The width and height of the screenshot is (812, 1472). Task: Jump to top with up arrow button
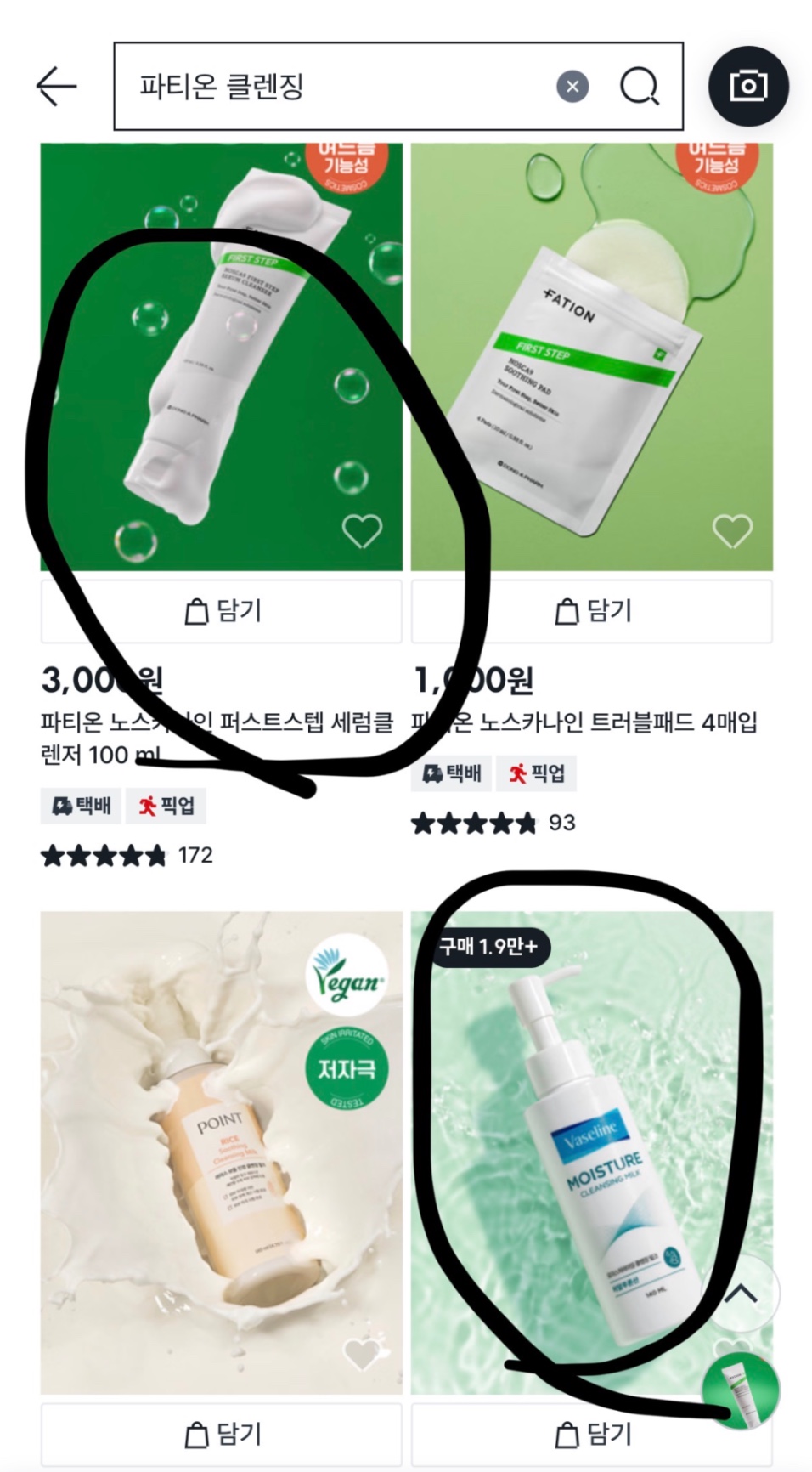[741, 1294]
